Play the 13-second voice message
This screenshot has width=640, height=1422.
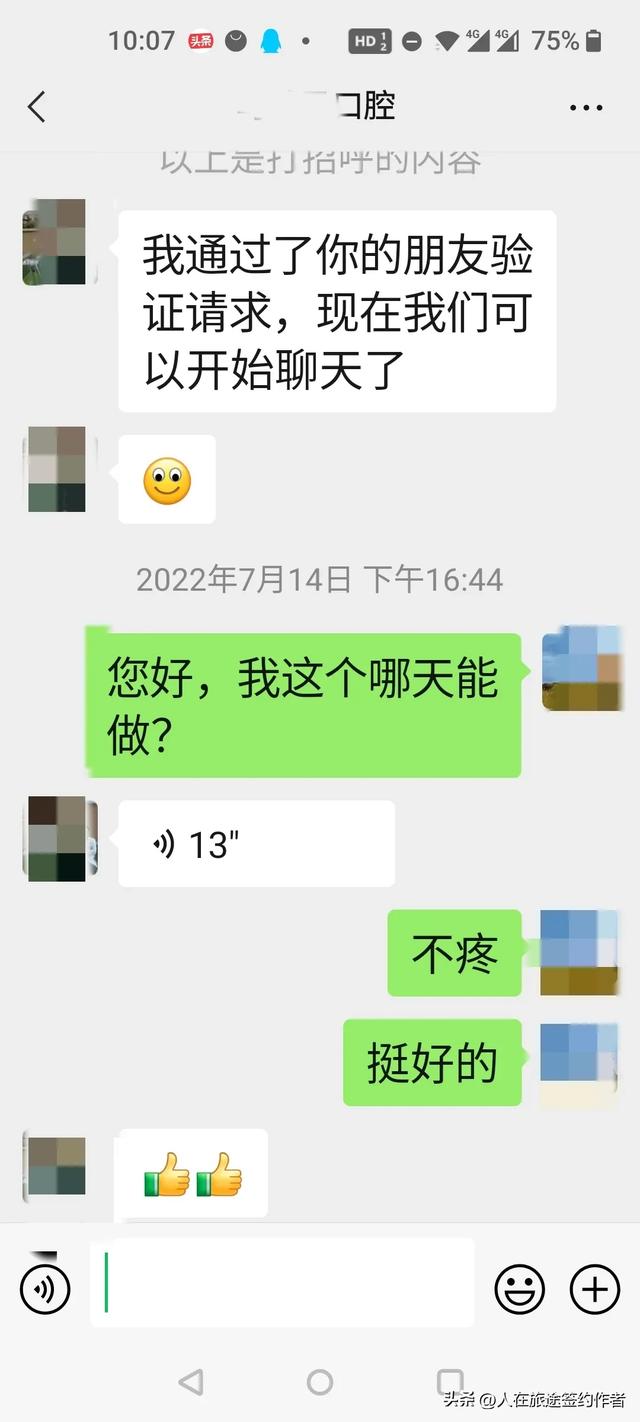(257, 844)
